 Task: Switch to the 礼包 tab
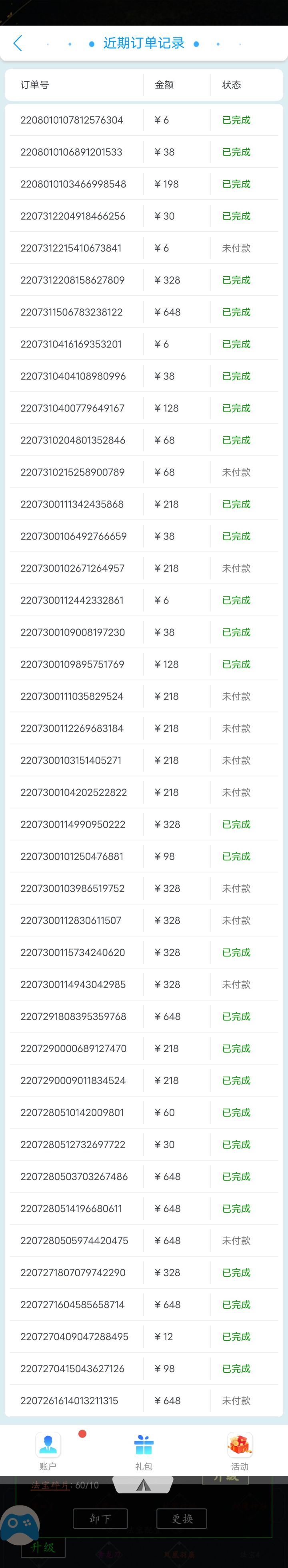coord(144,1452)
